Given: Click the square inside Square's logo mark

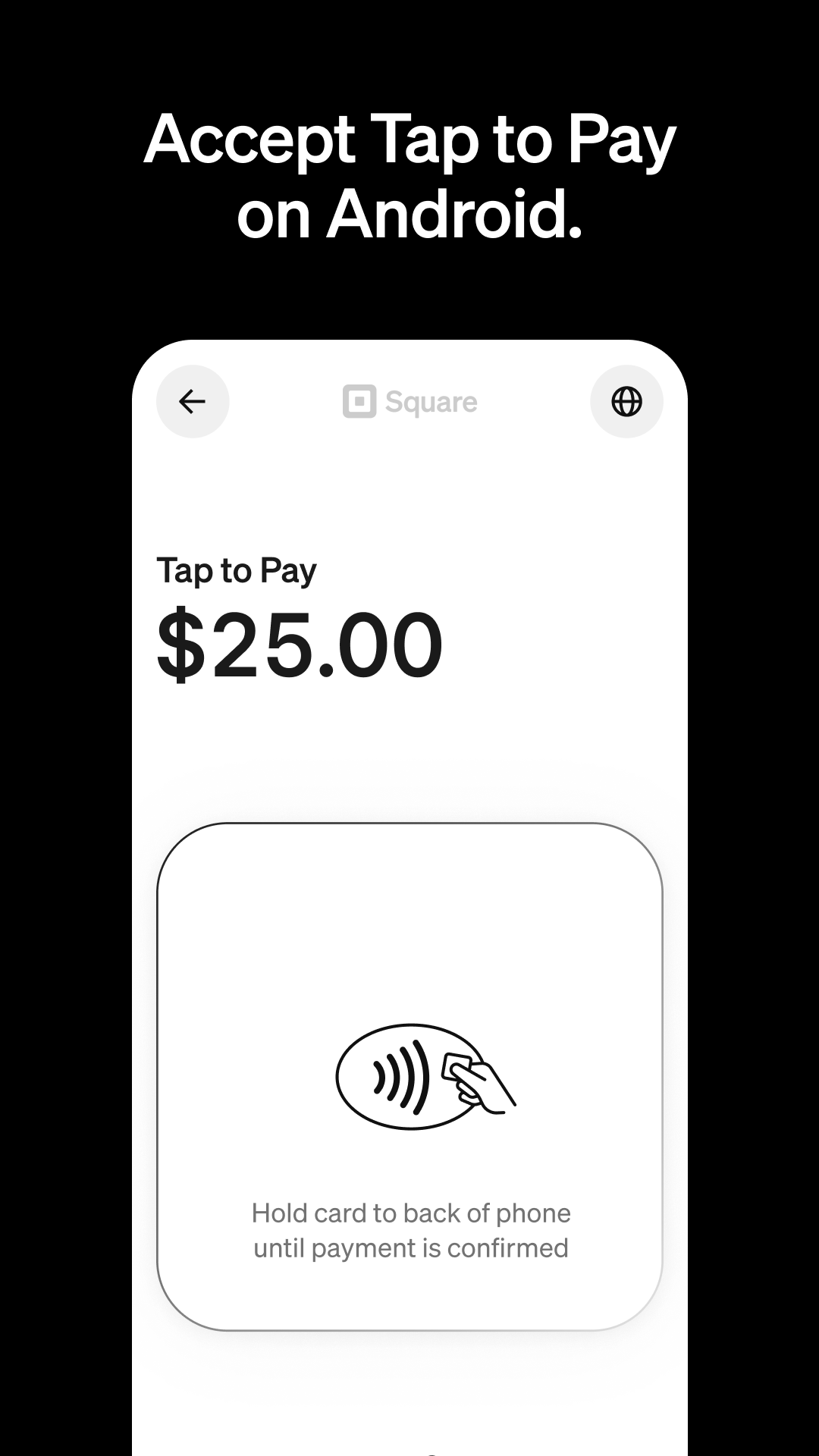Looking at the screenshot, I should pyautogui.click(x=359, y=401).
